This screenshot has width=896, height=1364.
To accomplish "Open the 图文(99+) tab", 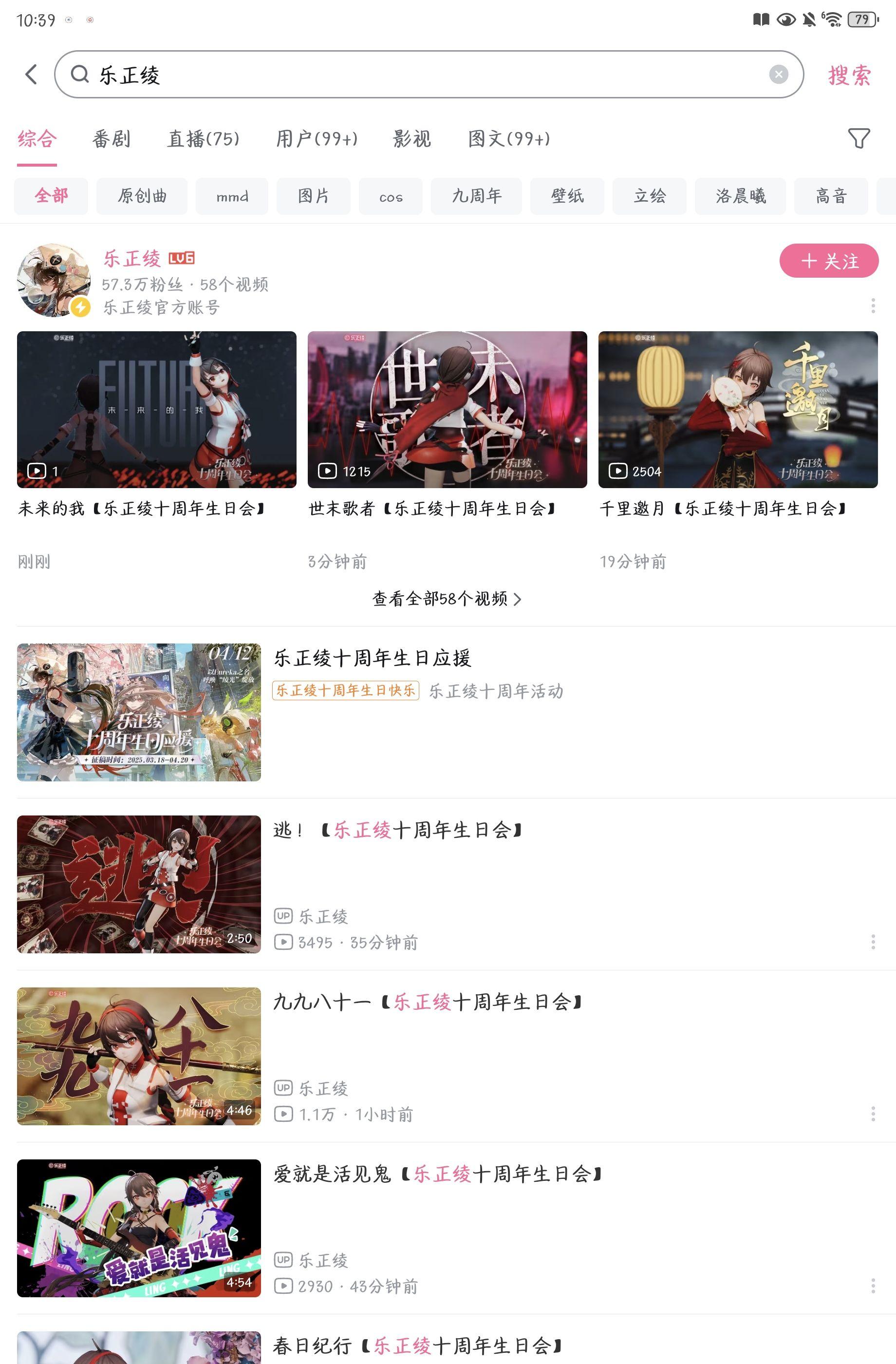I will click(509, 139).
